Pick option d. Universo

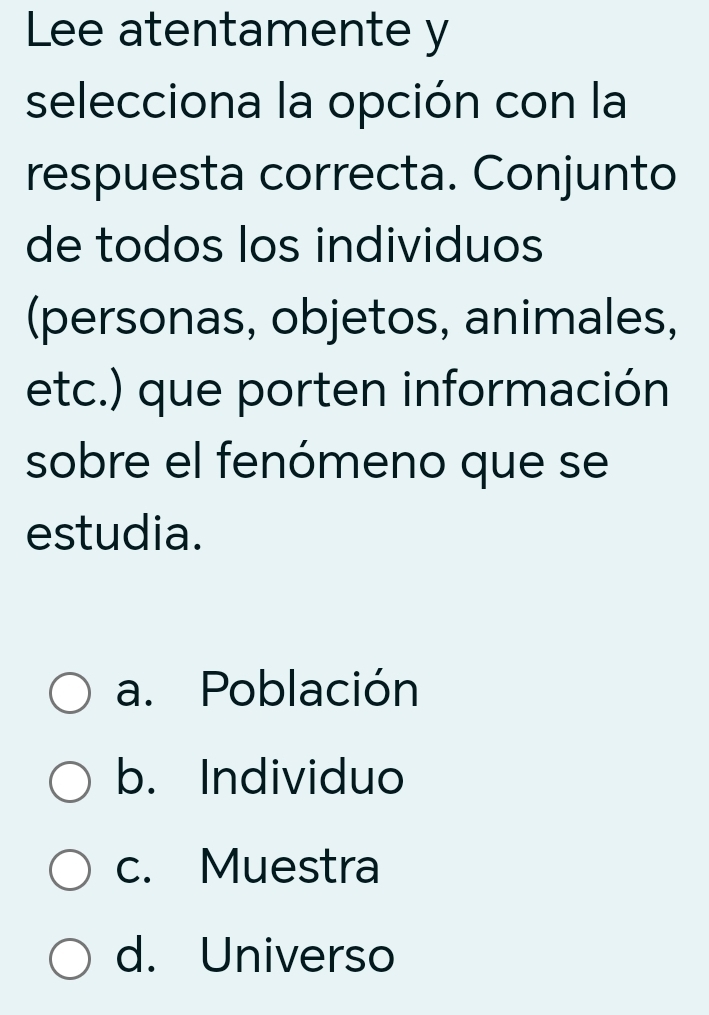pos(70,959)
